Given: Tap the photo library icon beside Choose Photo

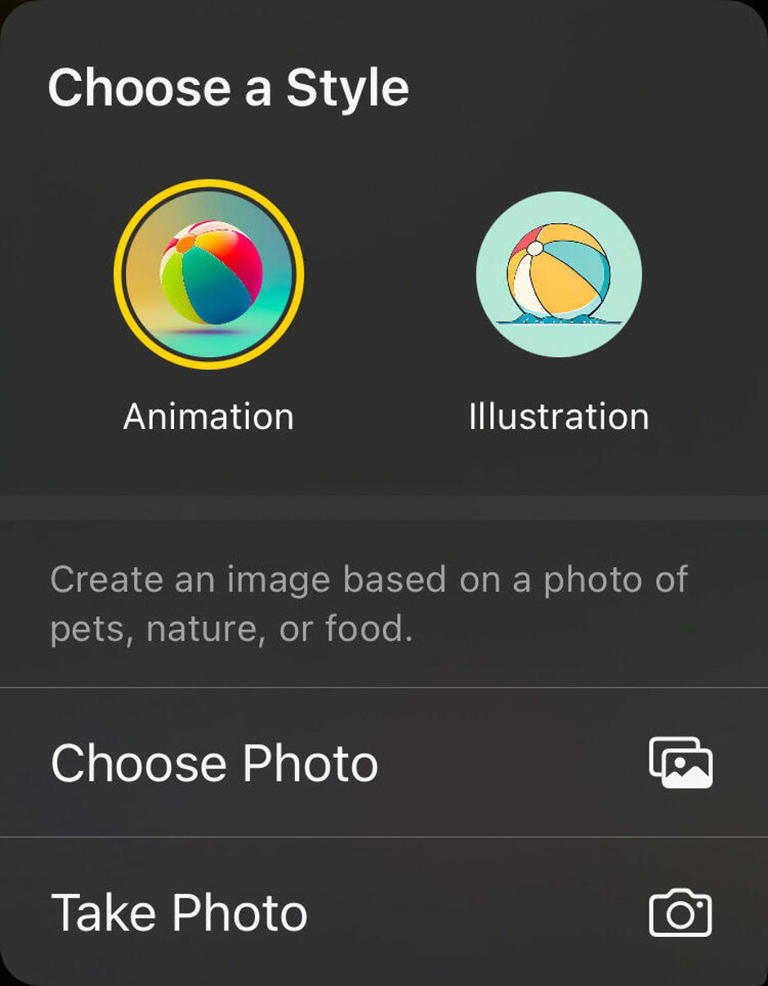Looking at the screenshot, I should click(x=682, y=763).
